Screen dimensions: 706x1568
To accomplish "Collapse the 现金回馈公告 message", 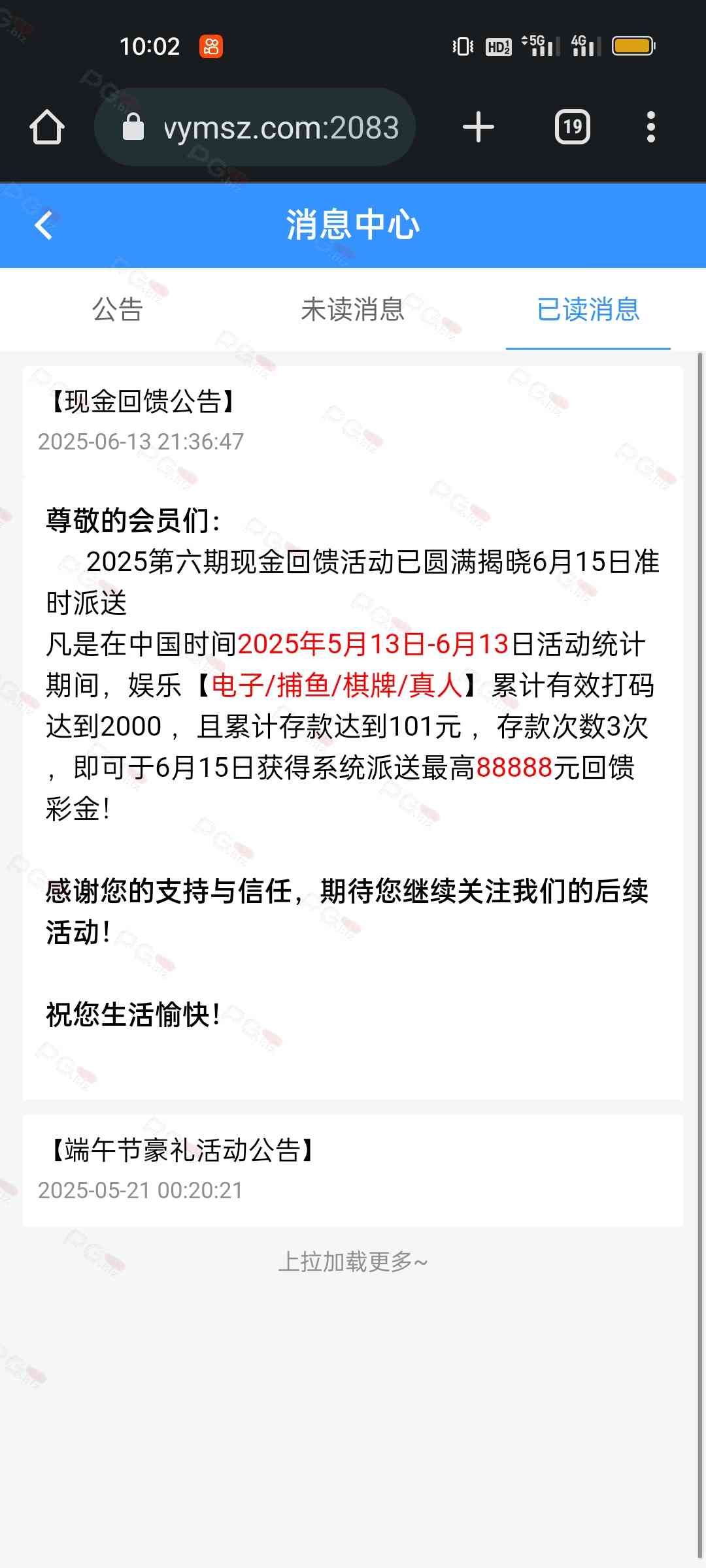I will pos(353,421).
